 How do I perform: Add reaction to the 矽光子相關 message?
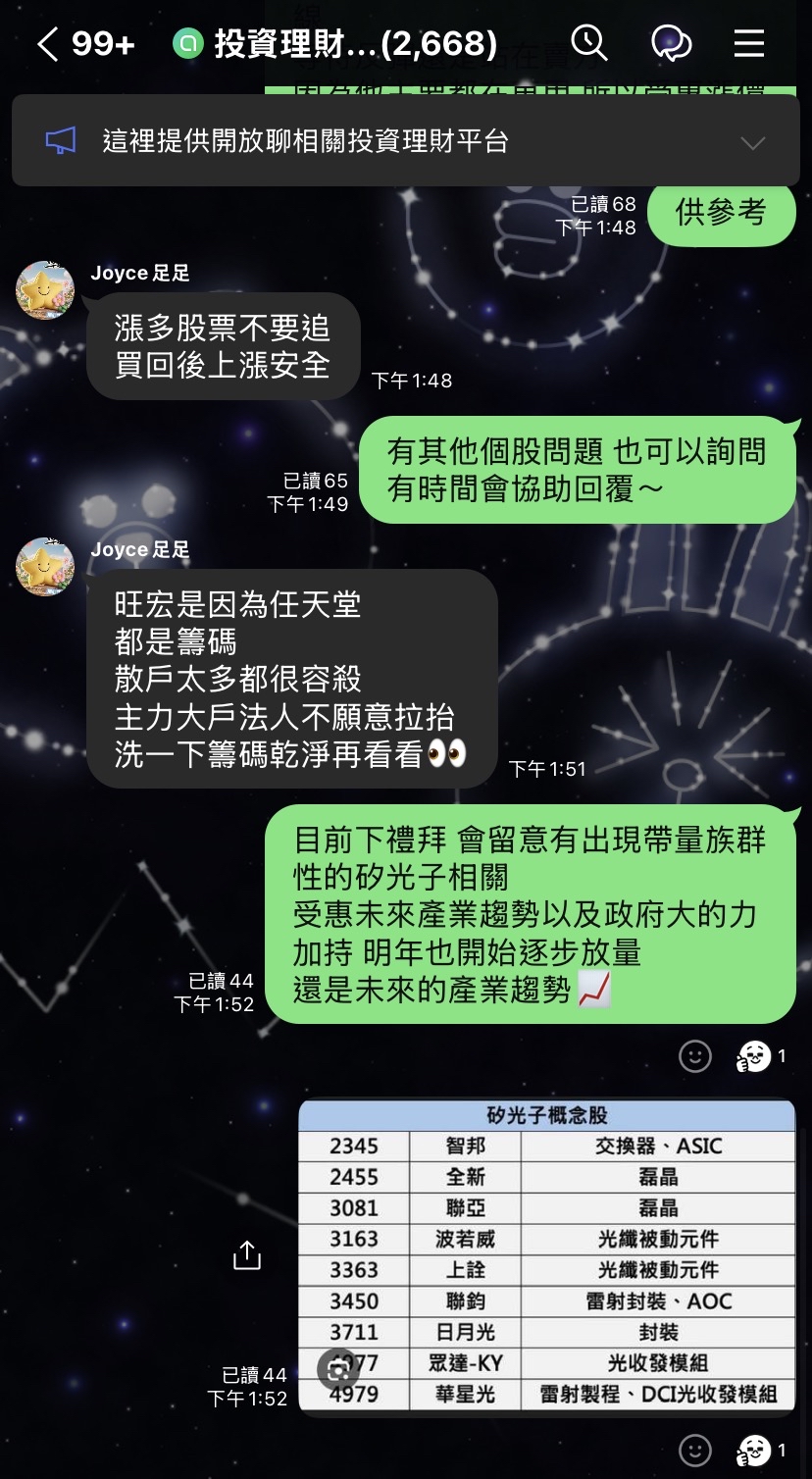695,1056
